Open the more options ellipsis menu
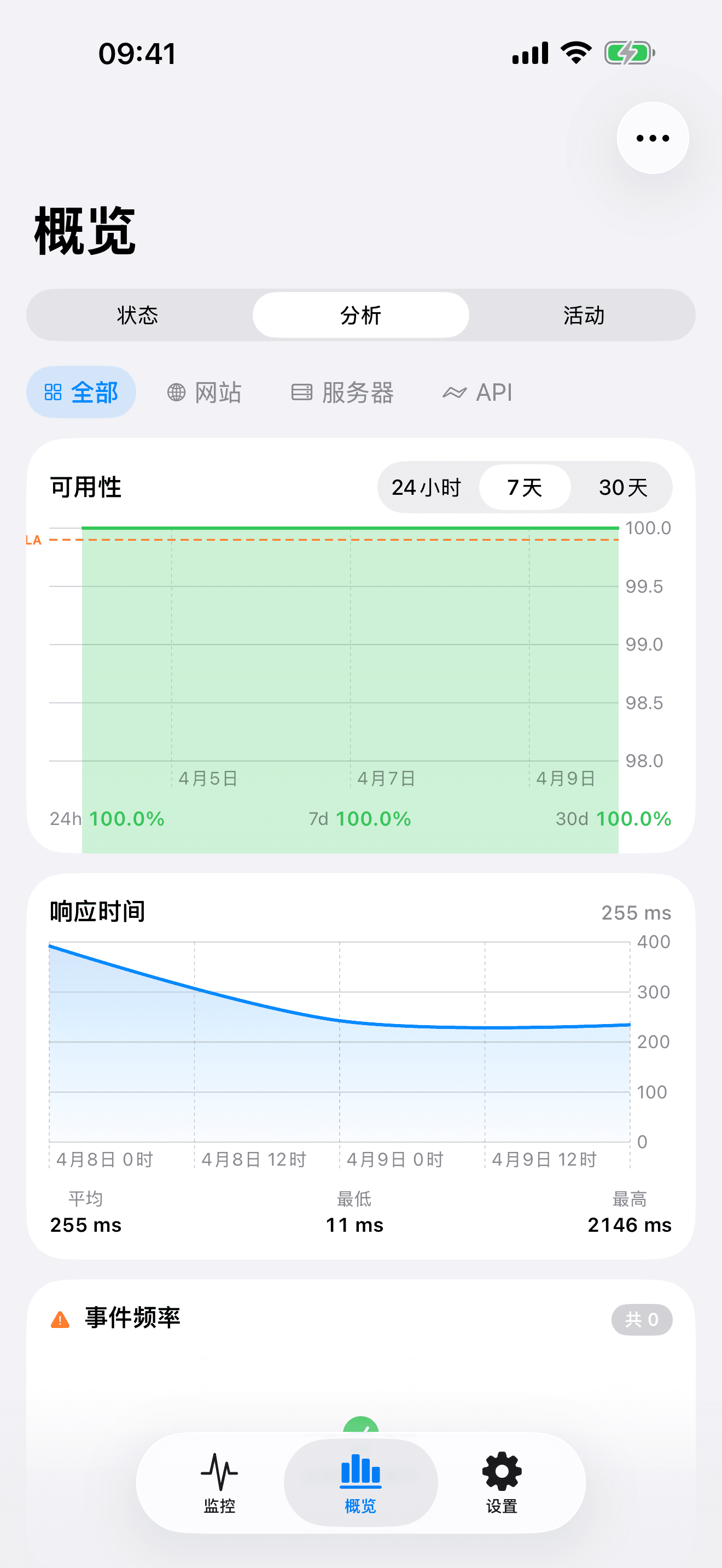The height and width of the screenshot is (1568, 722). point(652,138)
